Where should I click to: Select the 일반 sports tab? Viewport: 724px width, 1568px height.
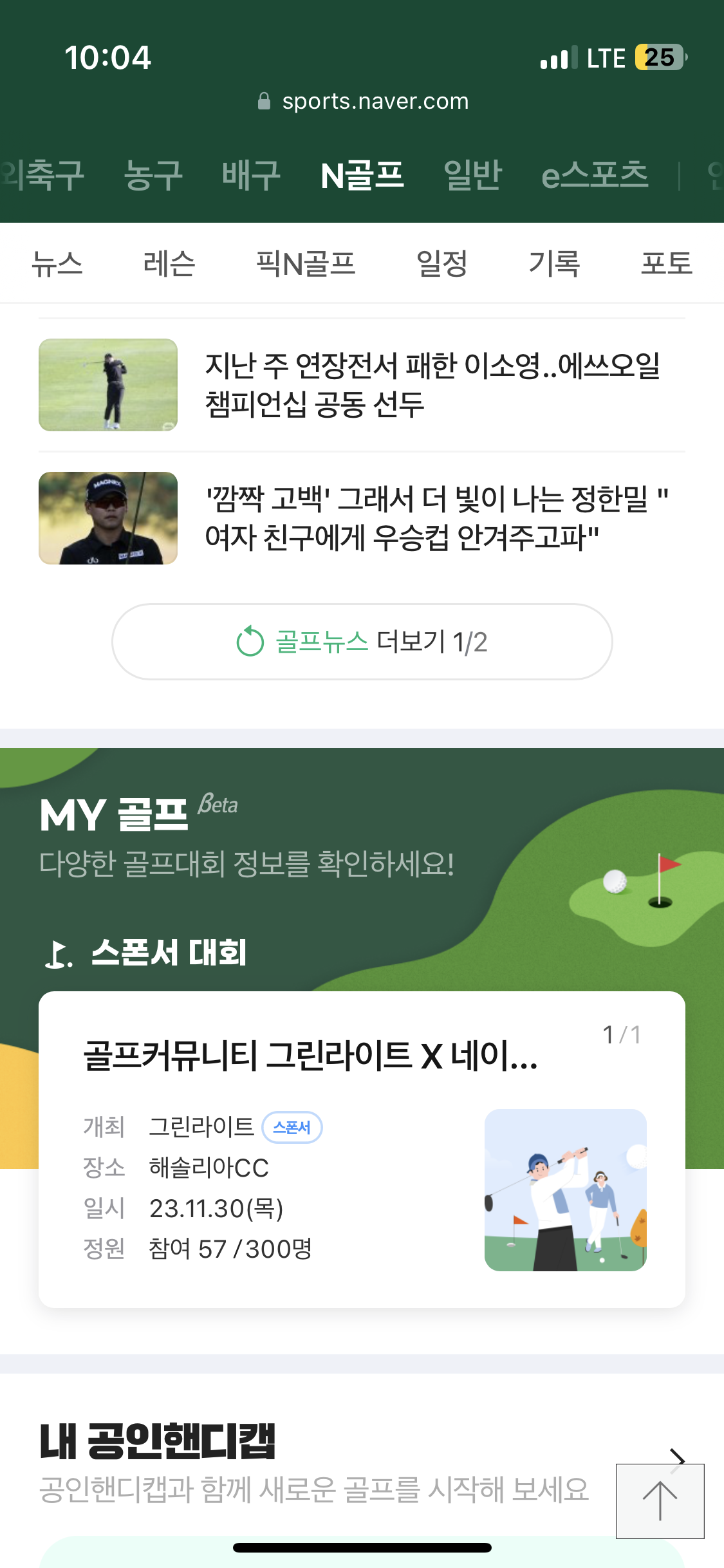pyautogui.click(x=472, y=175)
